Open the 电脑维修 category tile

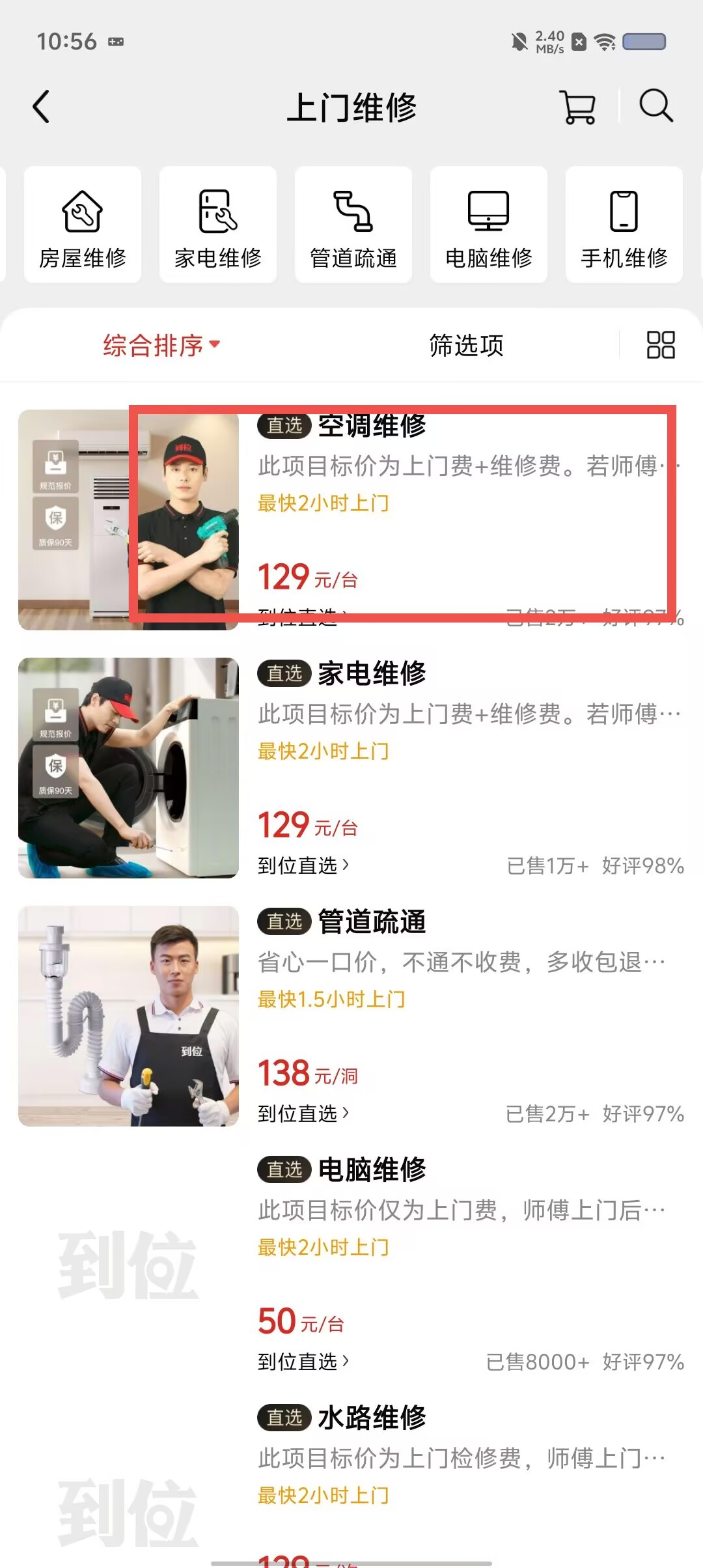(489, 225)
